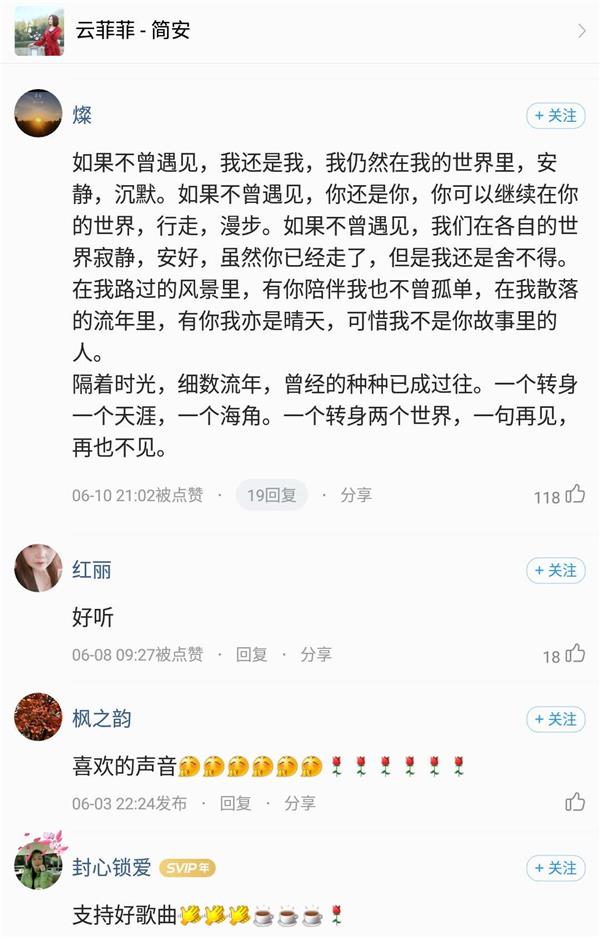Share 燦's comment
The height and width of the screenshot is (938, 600).
coord(356,494)
